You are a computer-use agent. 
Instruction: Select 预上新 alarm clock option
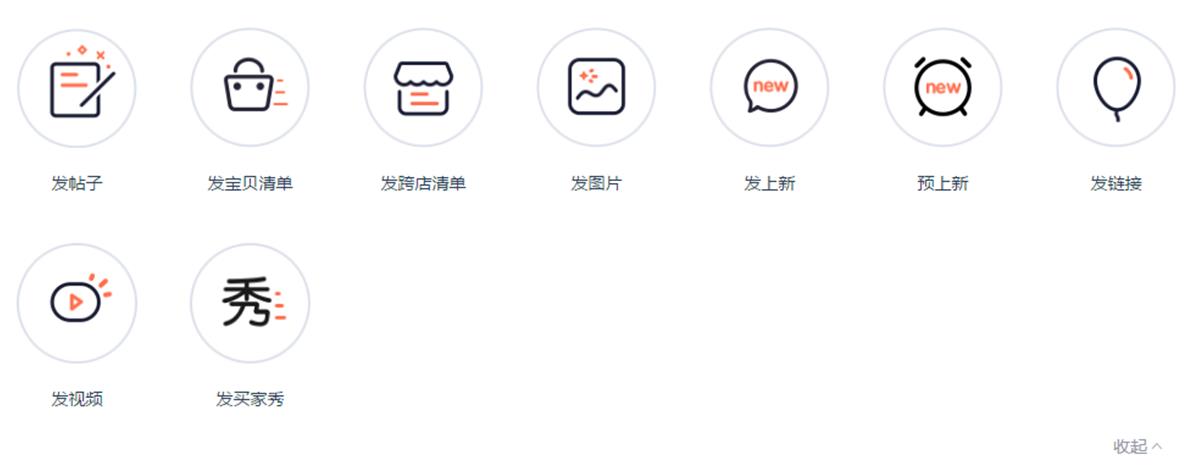(942, 88)
